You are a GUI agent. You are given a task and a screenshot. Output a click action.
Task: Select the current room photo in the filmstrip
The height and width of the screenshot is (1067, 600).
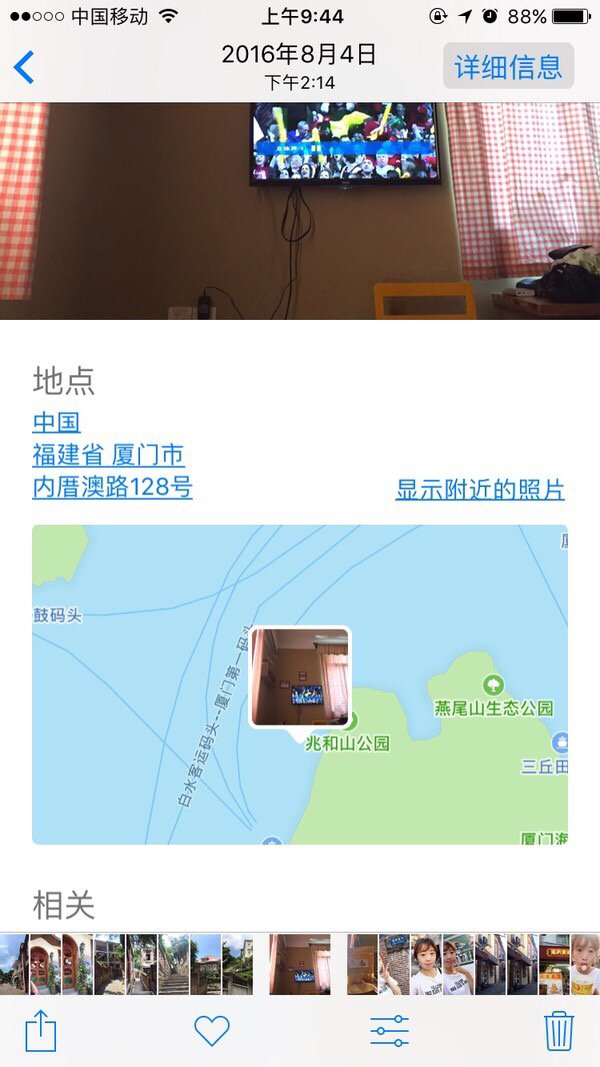pos(300,964)
